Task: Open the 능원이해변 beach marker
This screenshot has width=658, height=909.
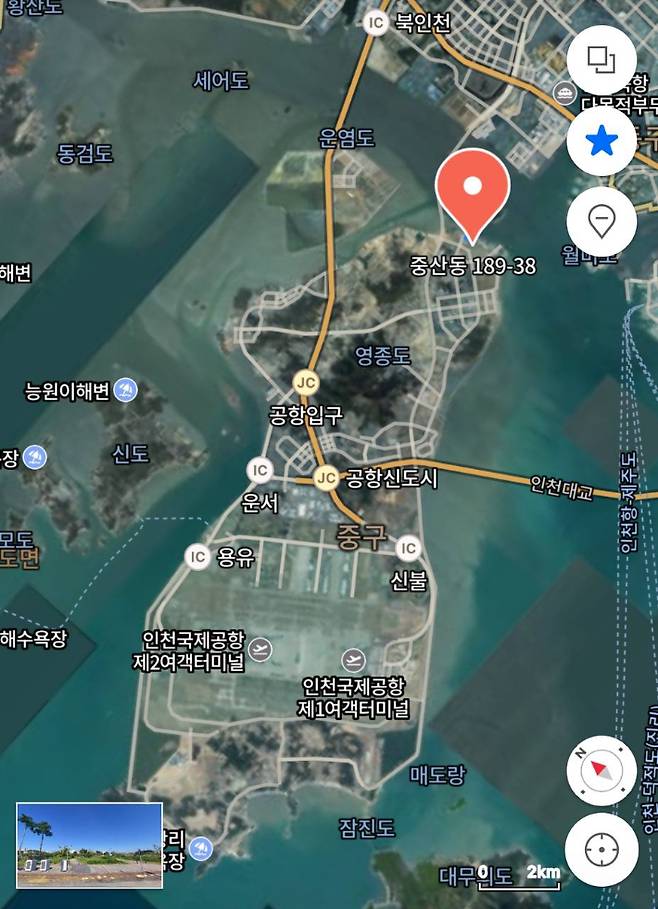Action: 126,390
